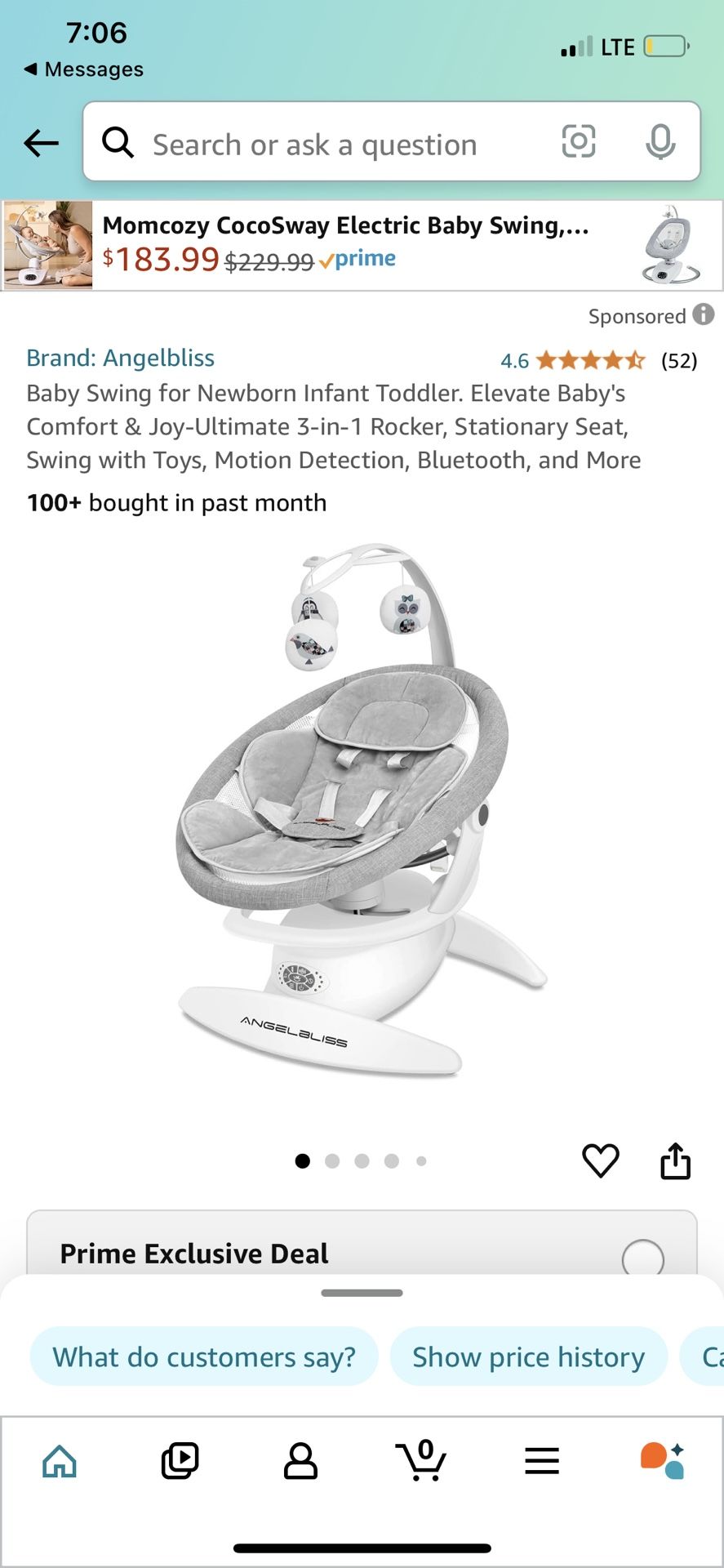
Task: Open the camera lens search icon
Action: [x=579, y=141]
